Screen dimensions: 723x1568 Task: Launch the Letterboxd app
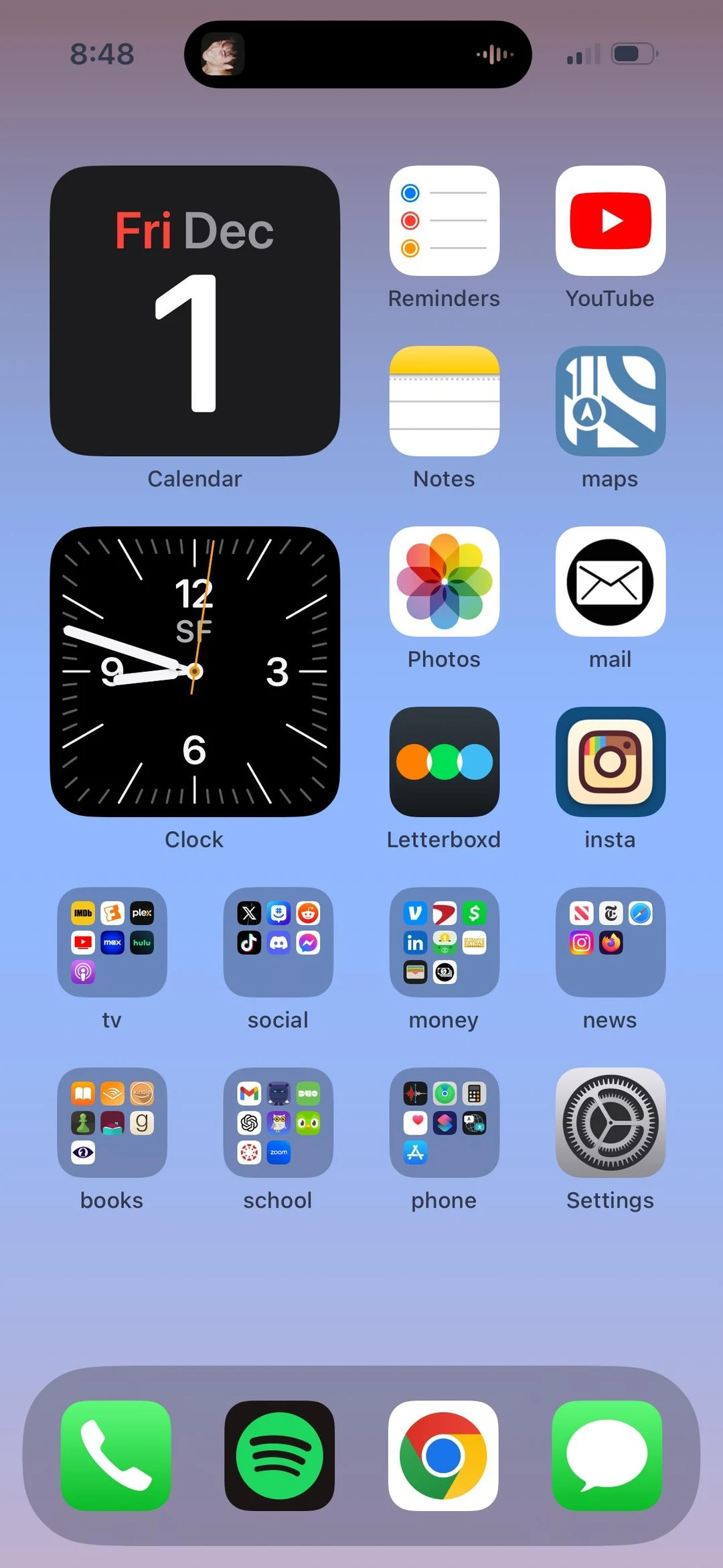point(444,762)
